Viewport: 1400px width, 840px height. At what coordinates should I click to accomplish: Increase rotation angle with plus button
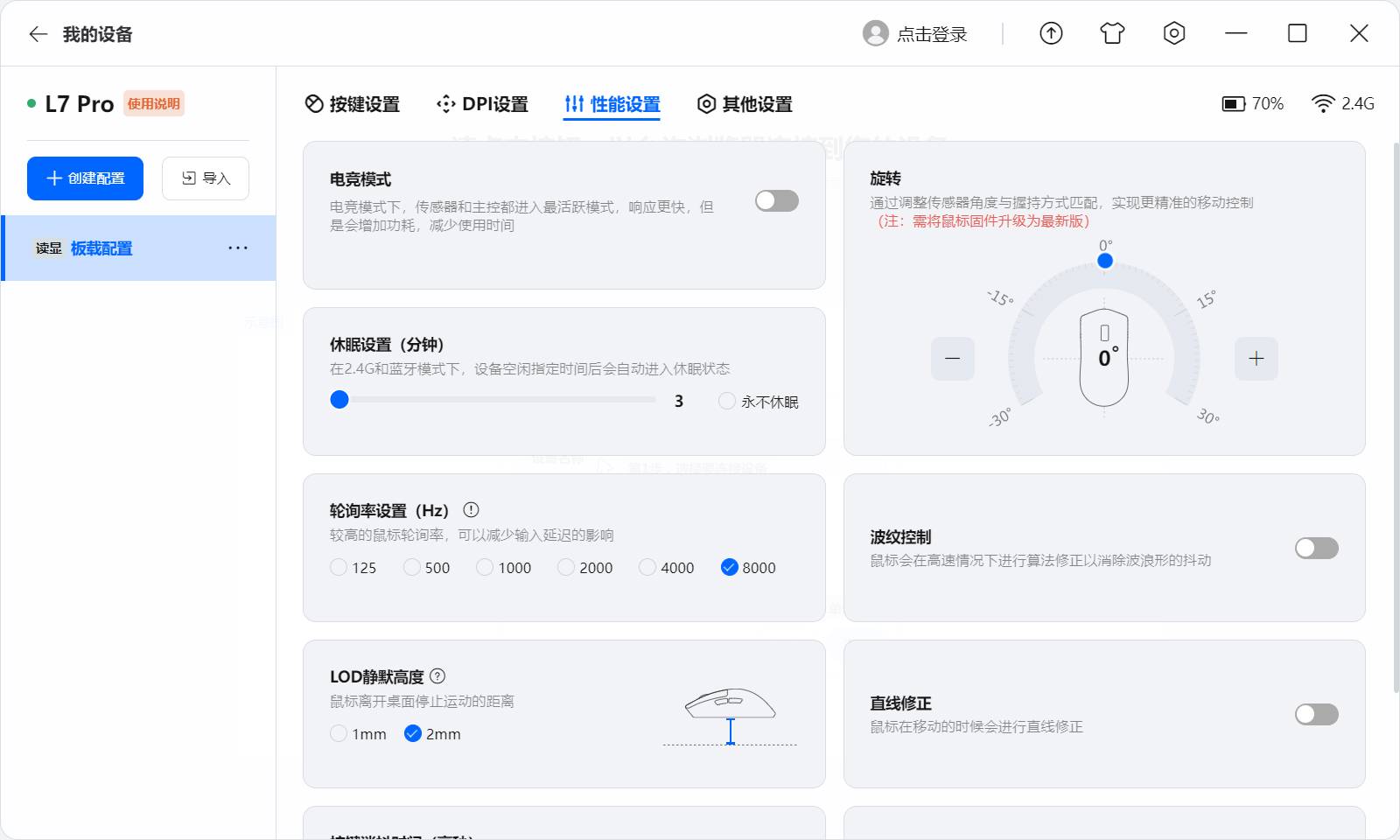(x=1256, y=359)
